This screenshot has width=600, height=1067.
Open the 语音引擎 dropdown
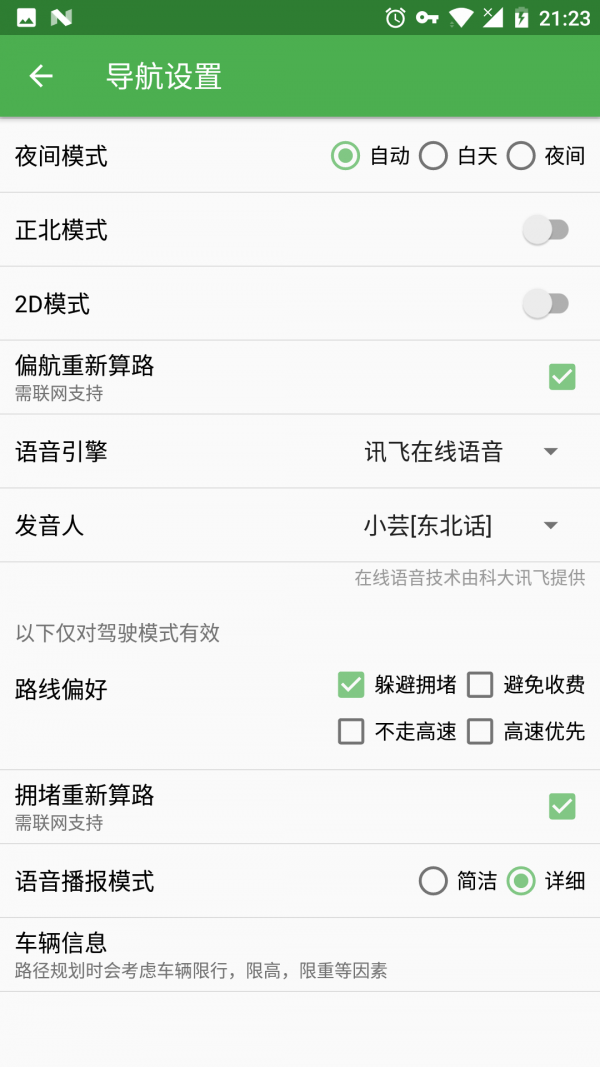click(460, 452)
